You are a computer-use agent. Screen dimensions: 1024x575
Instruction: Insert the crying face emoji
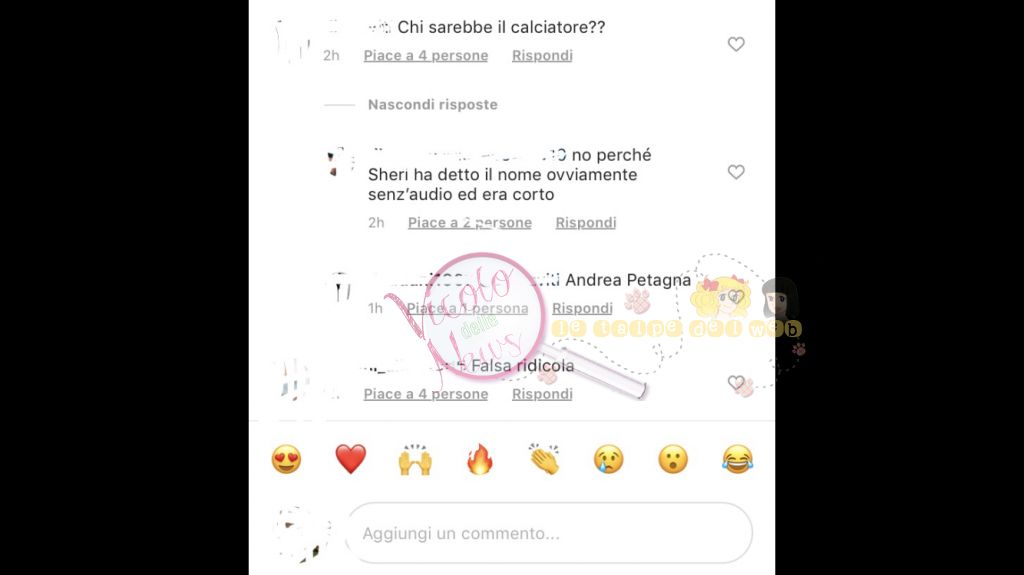608,459
